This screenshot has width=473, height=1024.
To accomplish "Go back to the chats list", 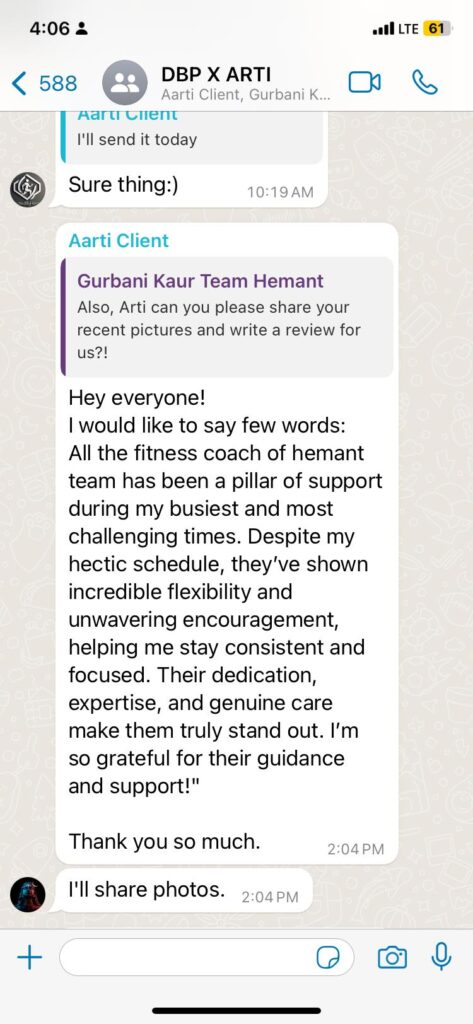I will 44,83.
